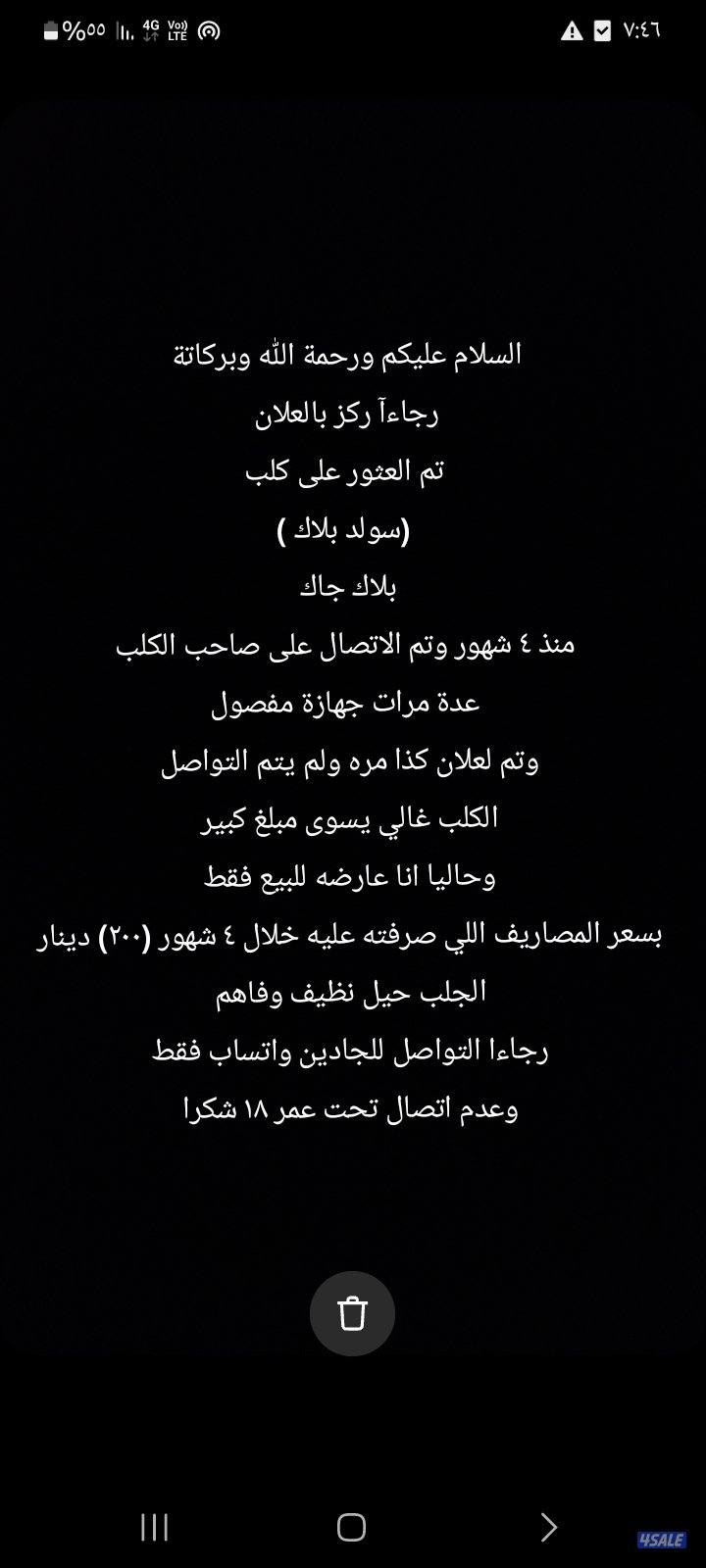Tap the greeting line السلام عليكم
Image resolution: width=706 pixels, height=1568 pixels.
(353, 353)
